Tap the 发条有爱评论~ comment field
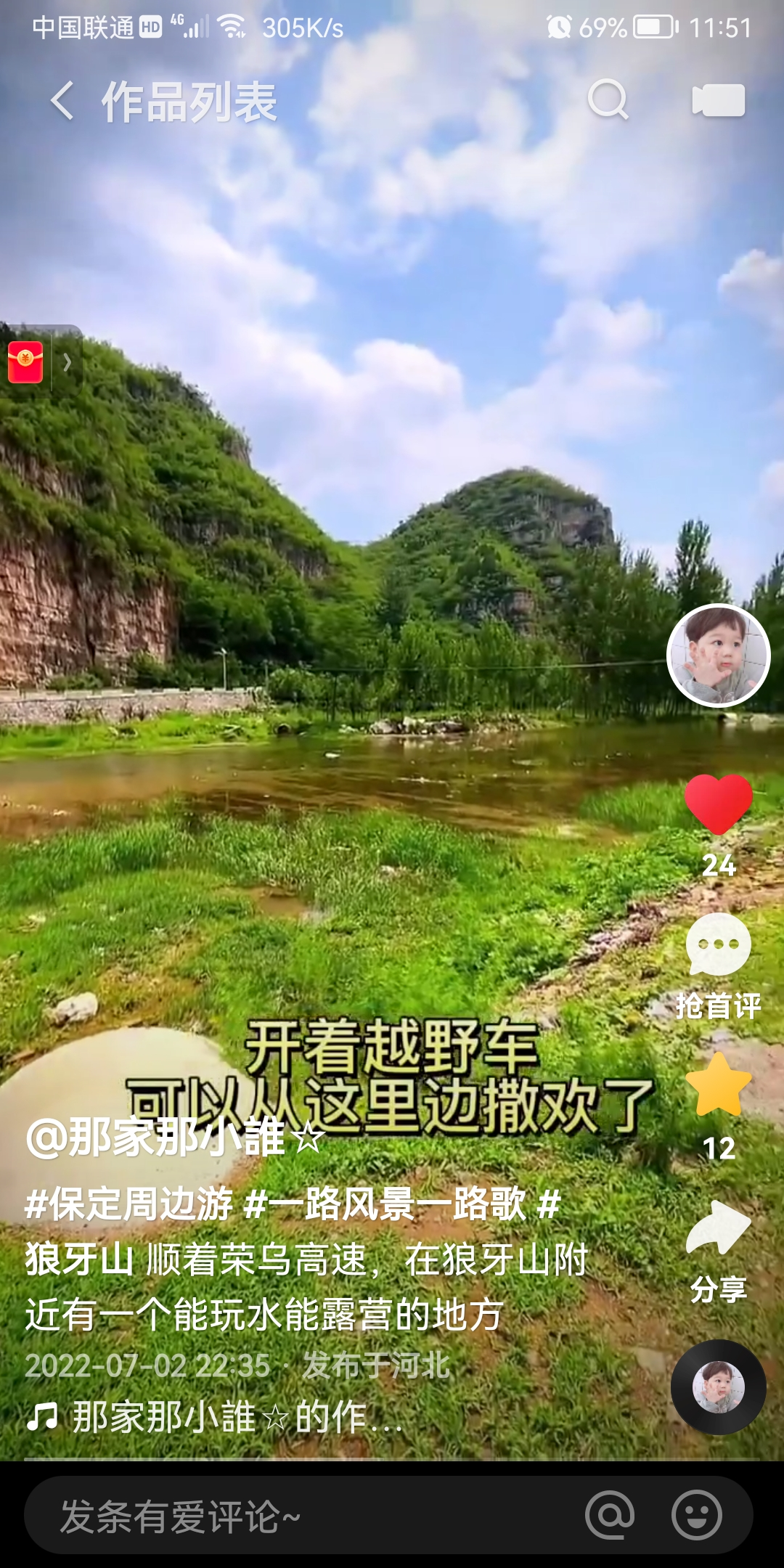Viewport: 784px width, 1568px height. (x=305, y=1516)
